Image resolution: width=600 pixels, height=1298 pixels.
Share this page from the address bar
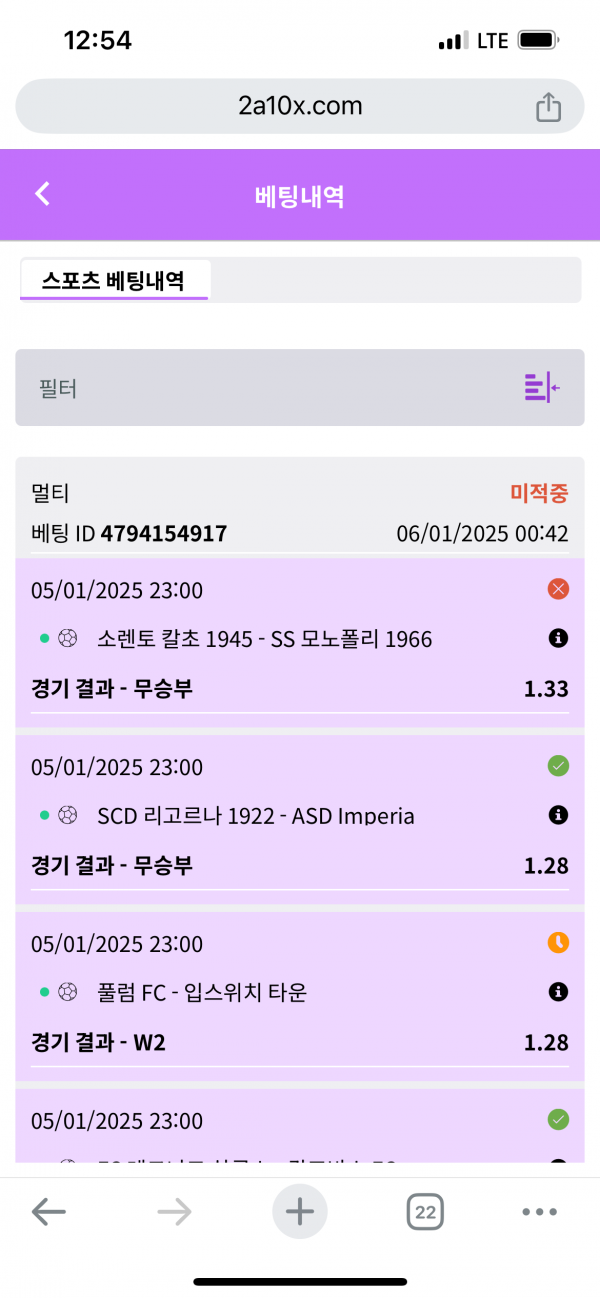[x=548, y=107]
